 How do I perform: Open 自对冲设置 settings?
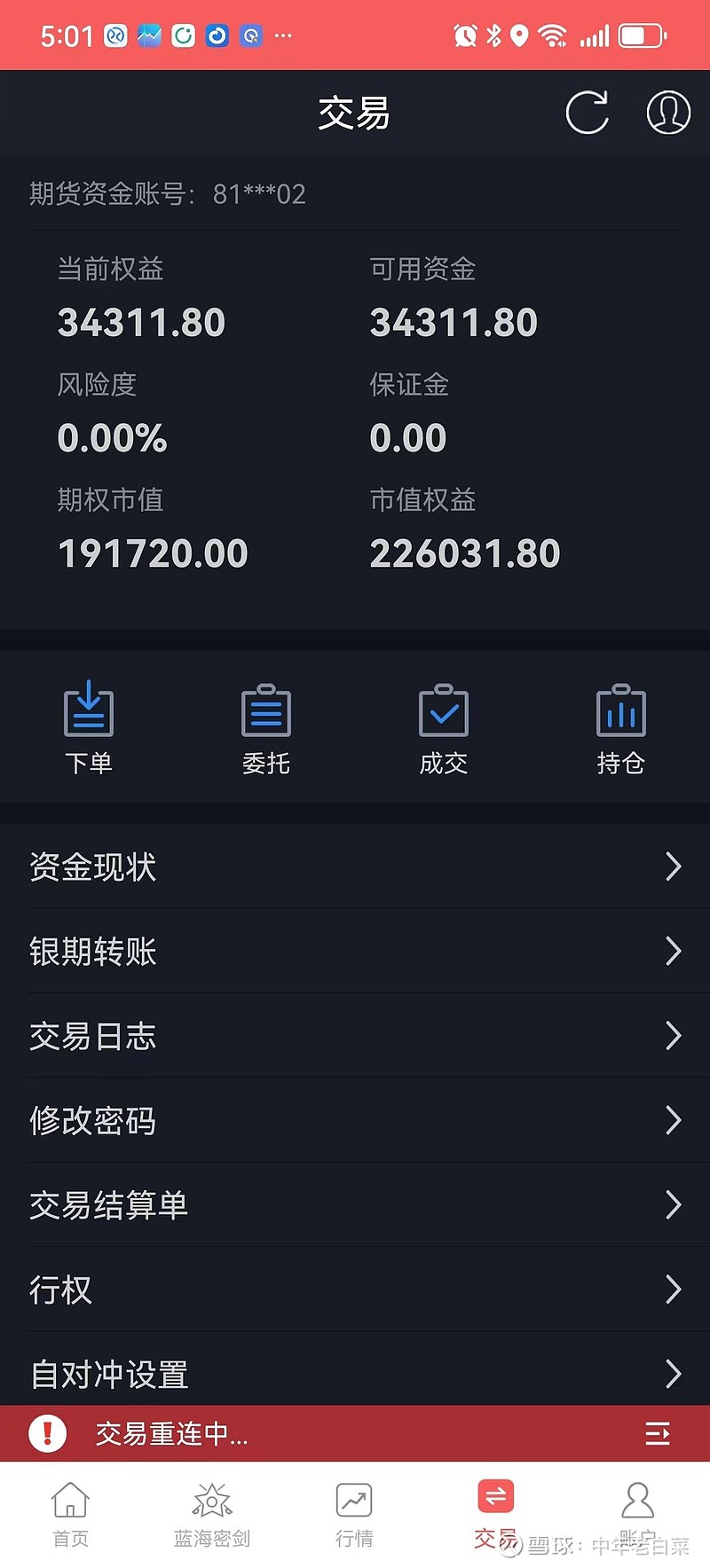pos(355,1371)
